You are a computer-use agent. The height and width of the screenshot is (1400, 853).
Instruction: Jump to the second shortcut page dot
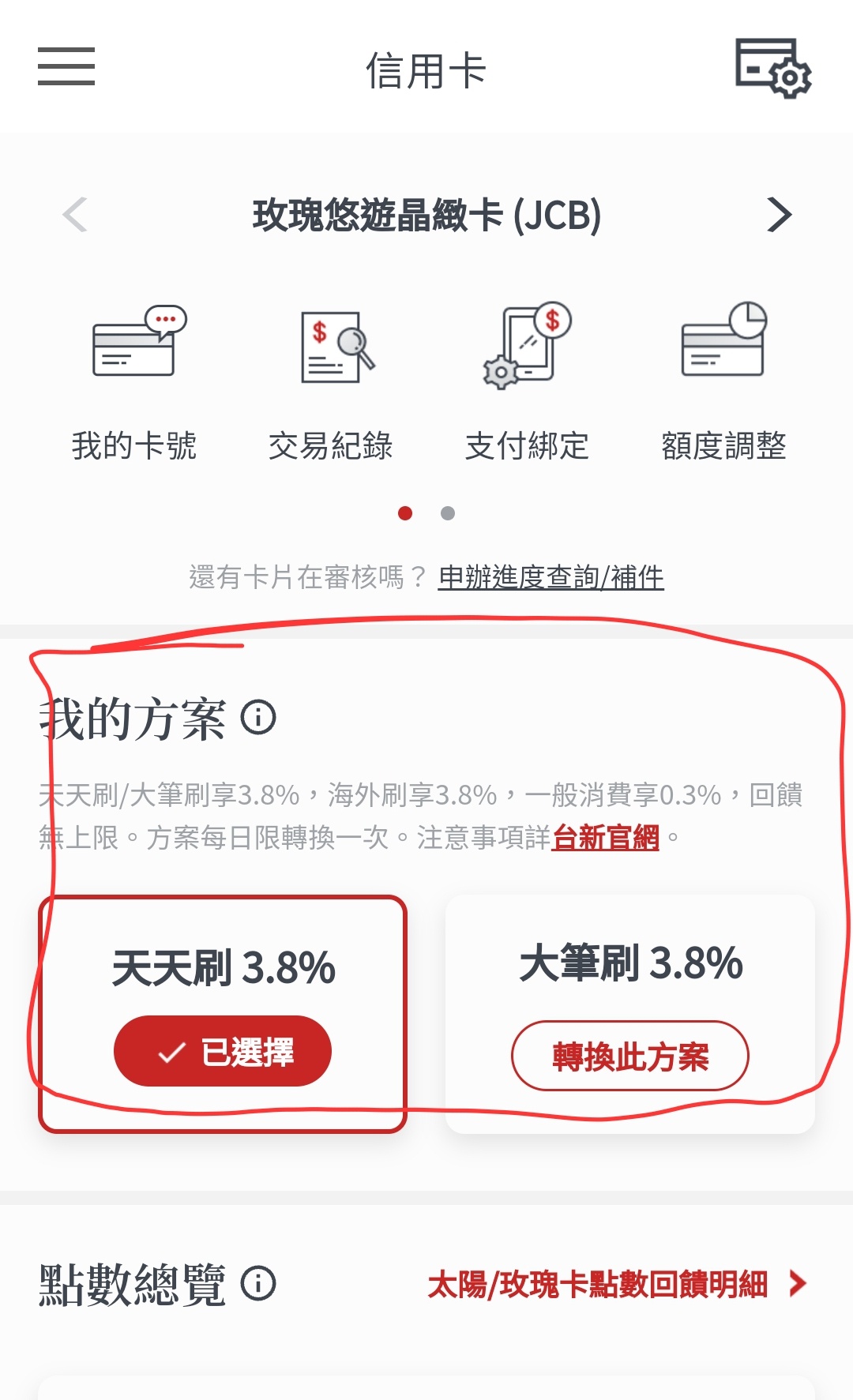[x=448, y=513]
